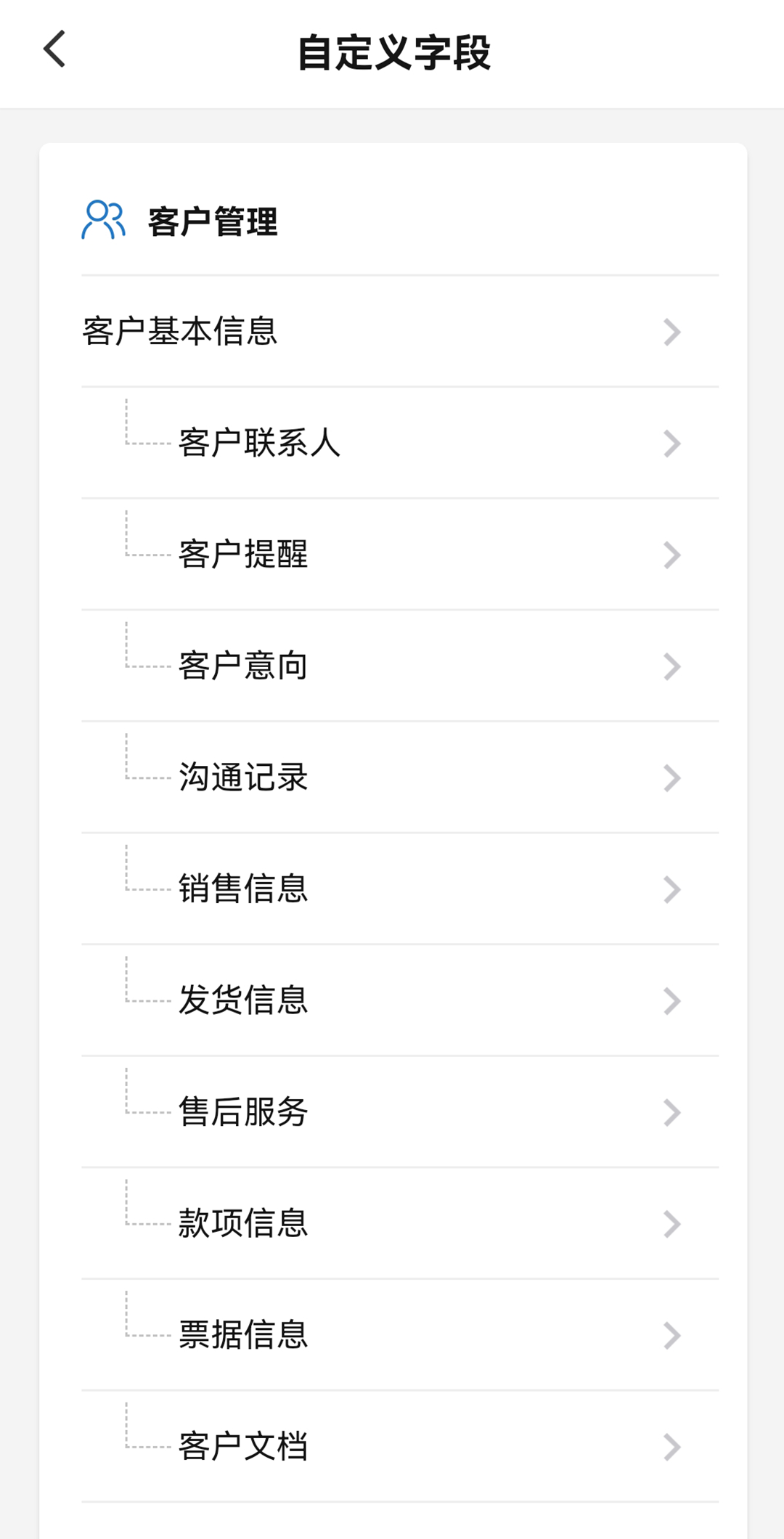Go back from 自定义字段 page

tap(55, 49)
